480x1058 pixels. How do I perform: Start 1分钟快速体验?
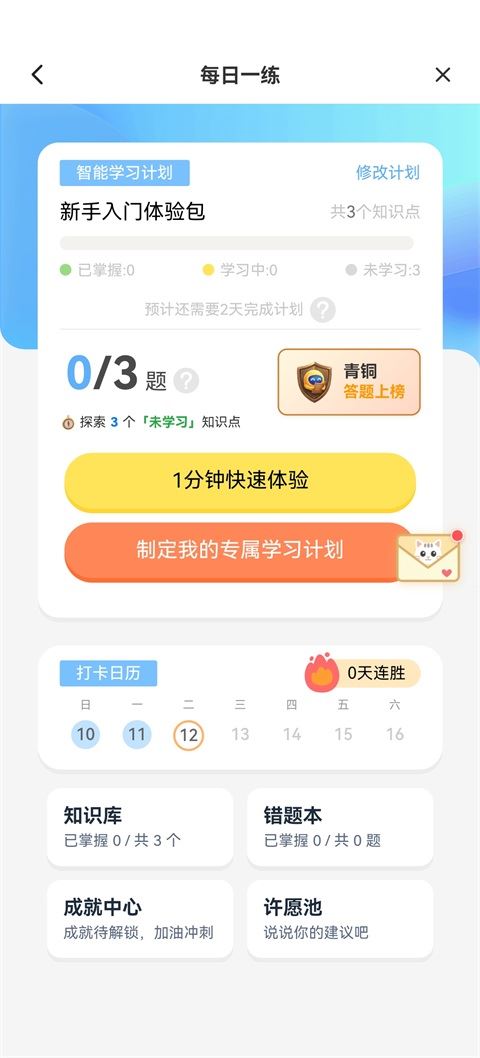[x=240, y=482]
